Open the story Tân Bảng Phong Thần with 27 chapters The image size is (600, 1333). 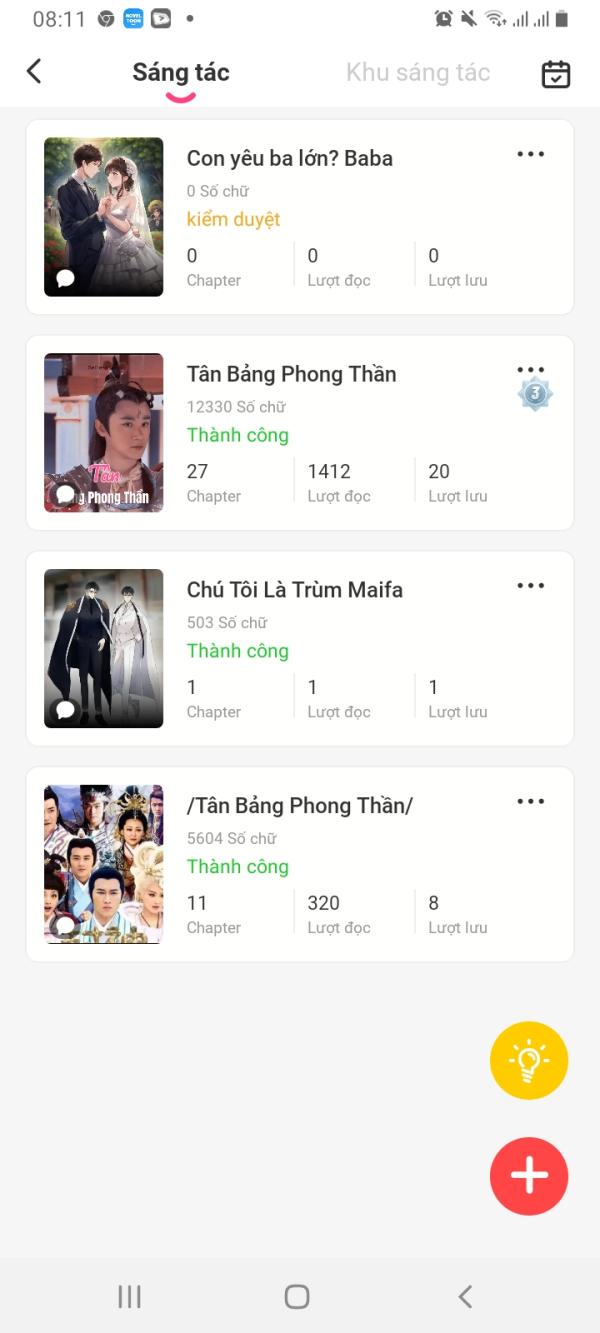[291, 375]
